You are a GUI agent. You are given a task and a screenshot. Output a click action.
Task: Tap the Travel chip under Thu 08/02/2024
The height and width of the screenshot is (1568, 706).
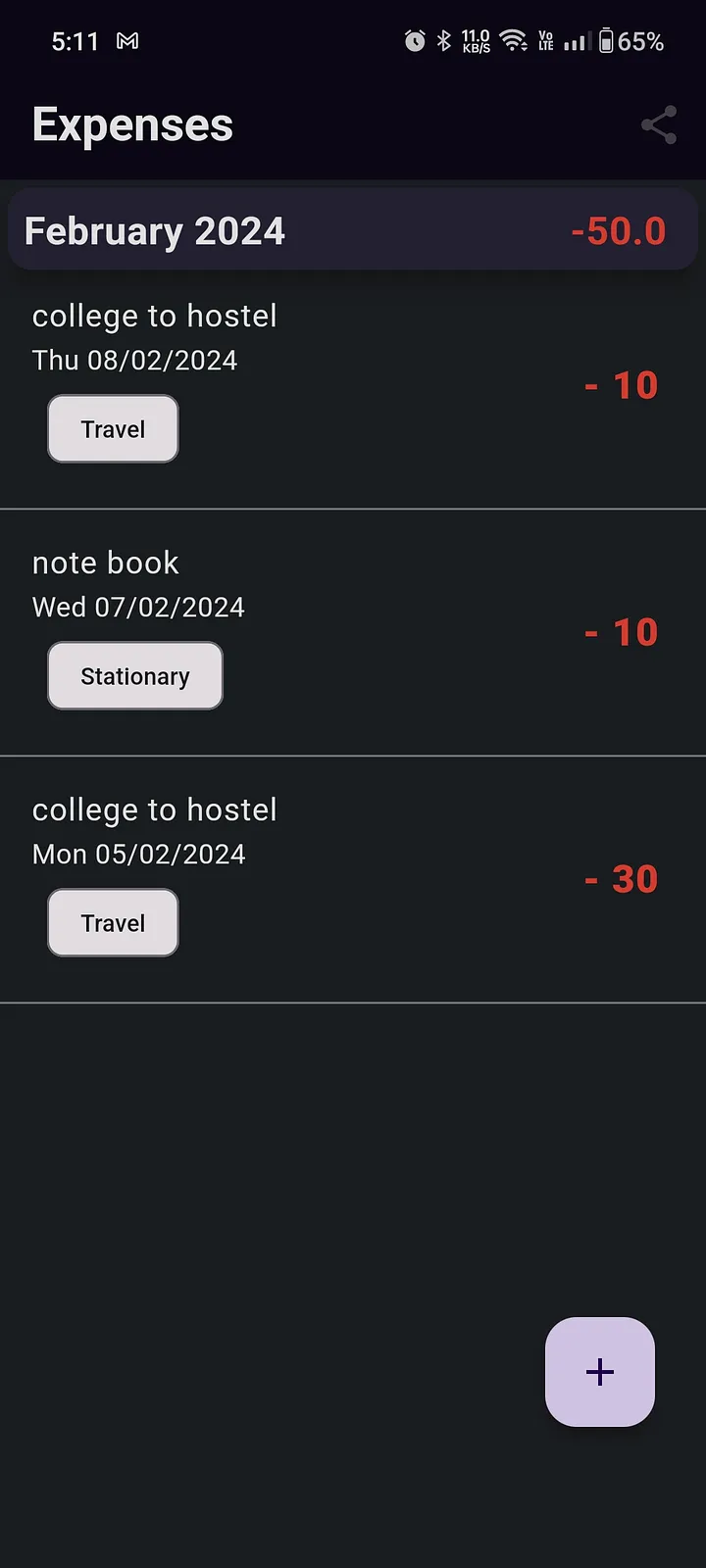pyautogui.click(x=114, y=429)
